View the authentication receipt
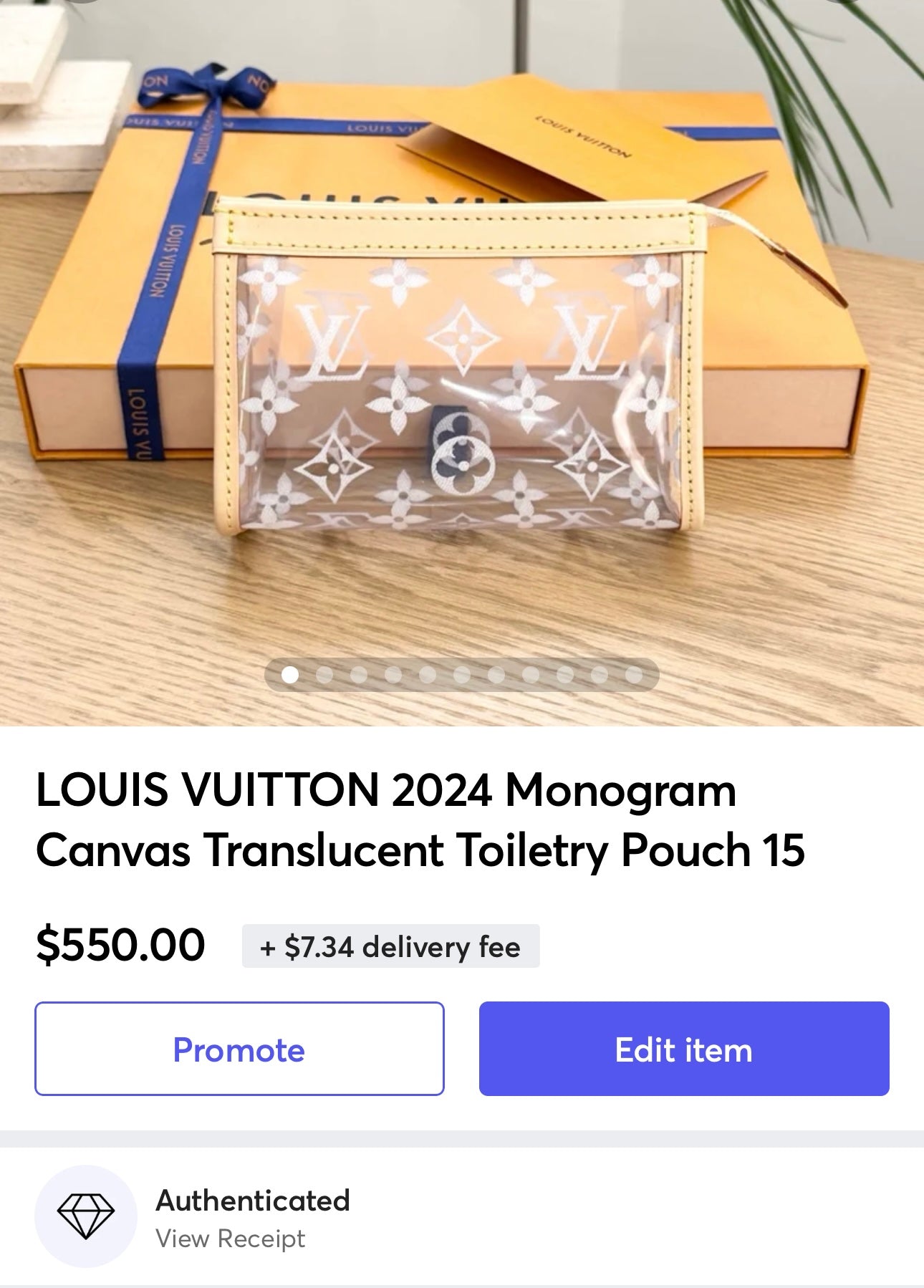Screen dimensions: 924x1288 (231, 1239)
